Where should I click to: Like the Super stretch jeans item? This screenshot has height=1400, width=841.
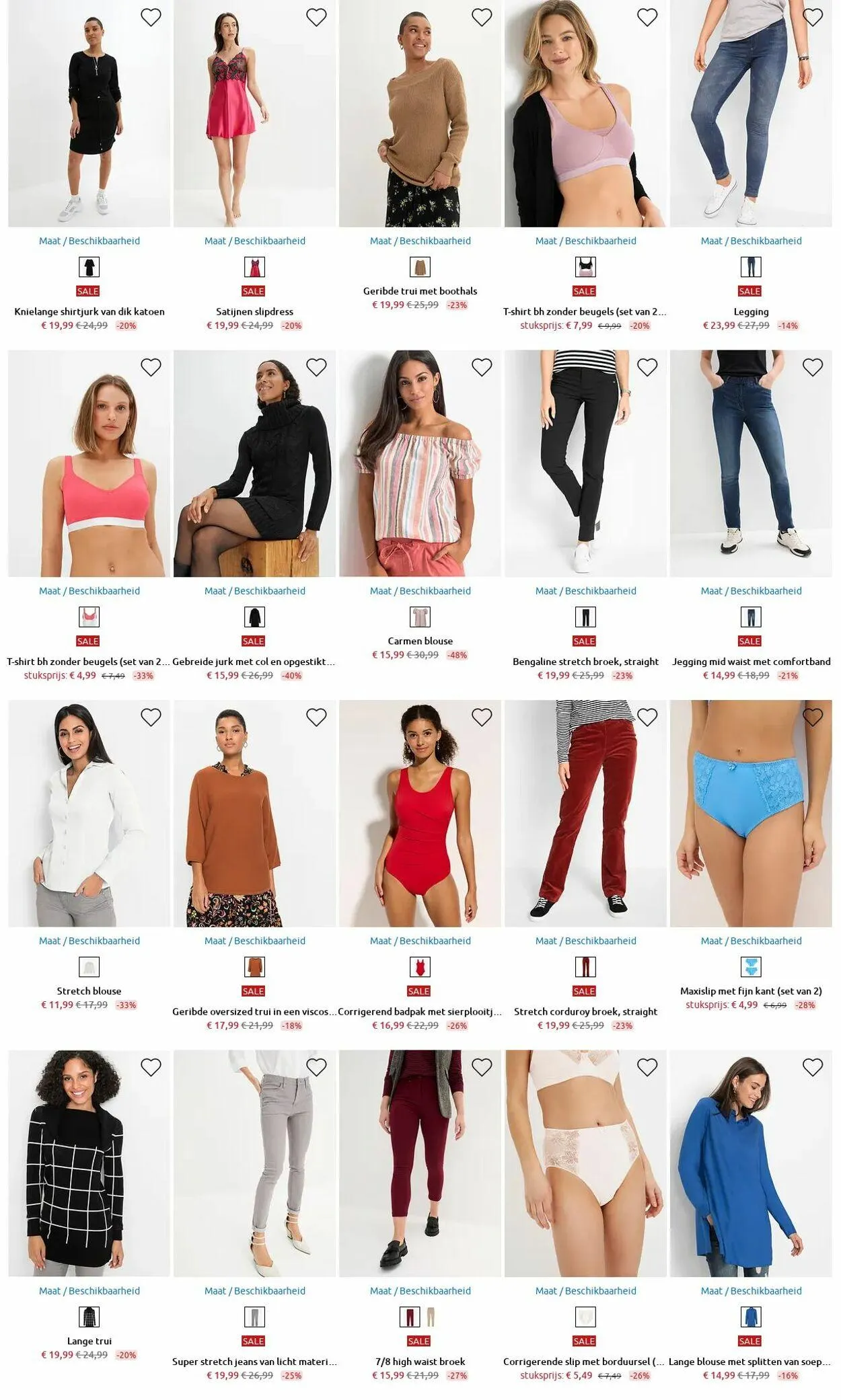pos(316,1067)
